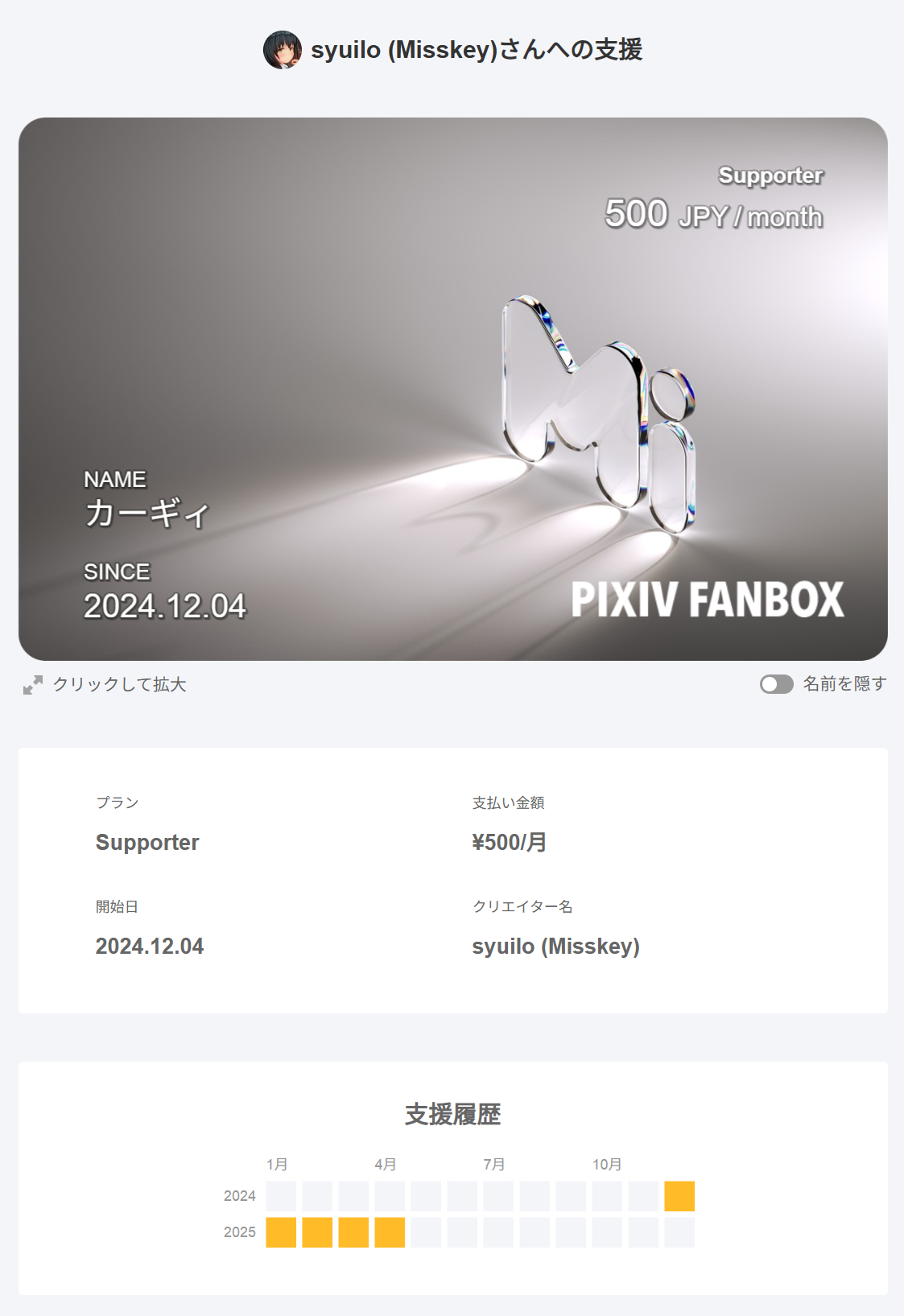Tap クリックして拡大 expand label

click(119, 684)
